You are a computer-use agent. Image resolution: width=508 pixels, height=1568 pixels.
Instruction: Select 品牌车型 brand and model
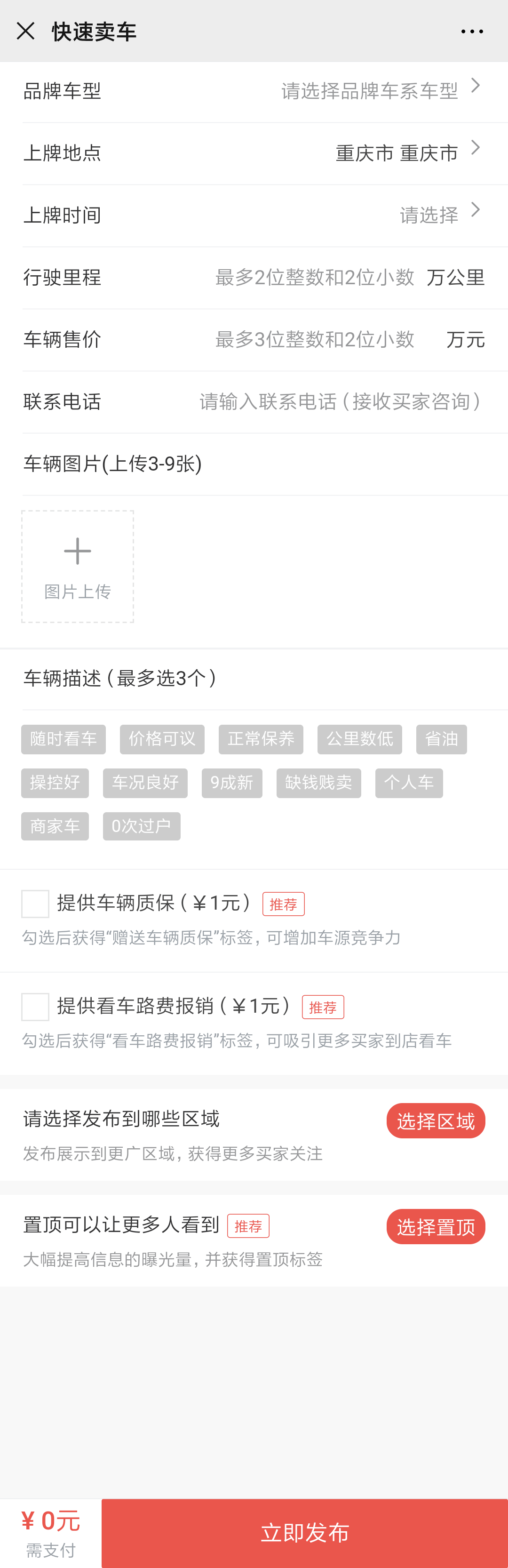(x=369, y=91)
